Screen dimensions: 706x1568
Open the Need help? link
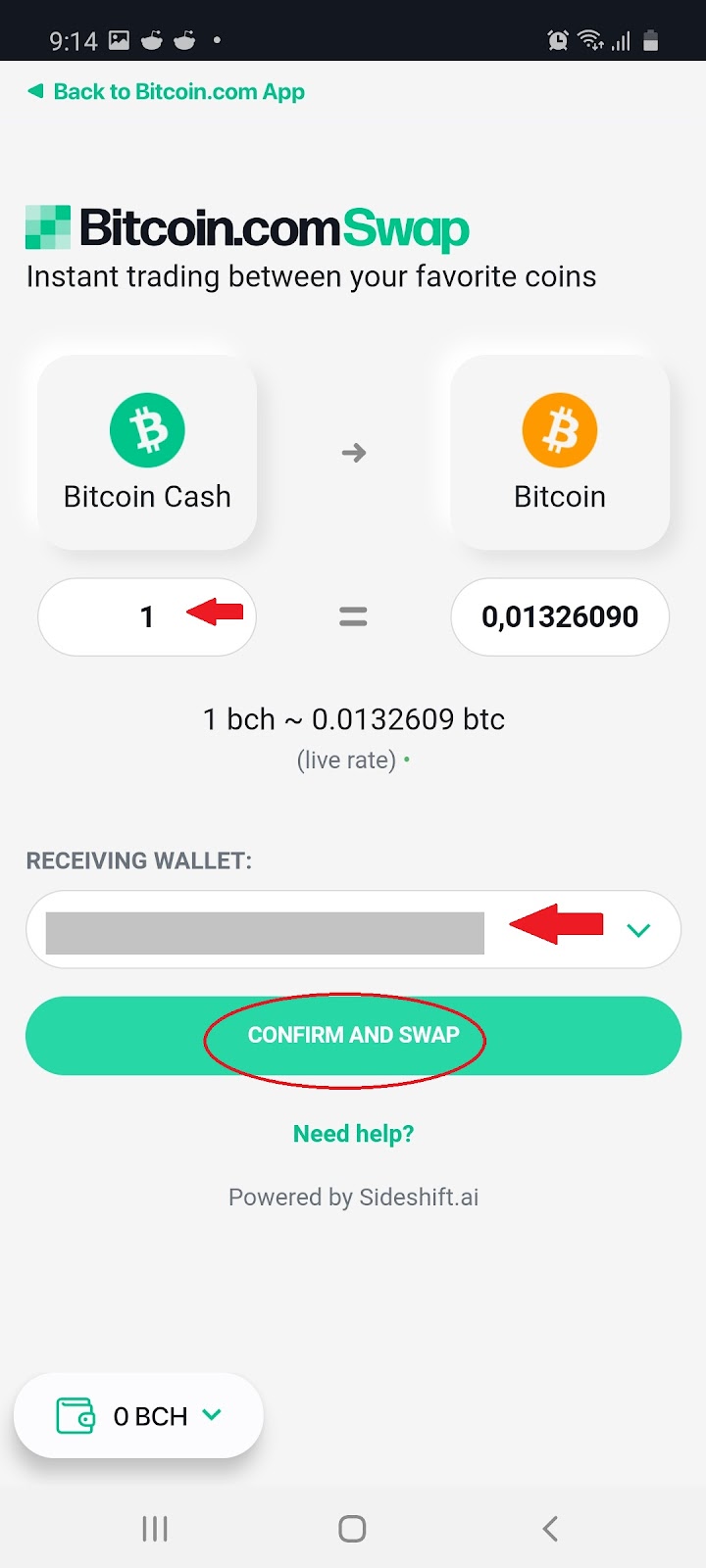coord(353,1134)
